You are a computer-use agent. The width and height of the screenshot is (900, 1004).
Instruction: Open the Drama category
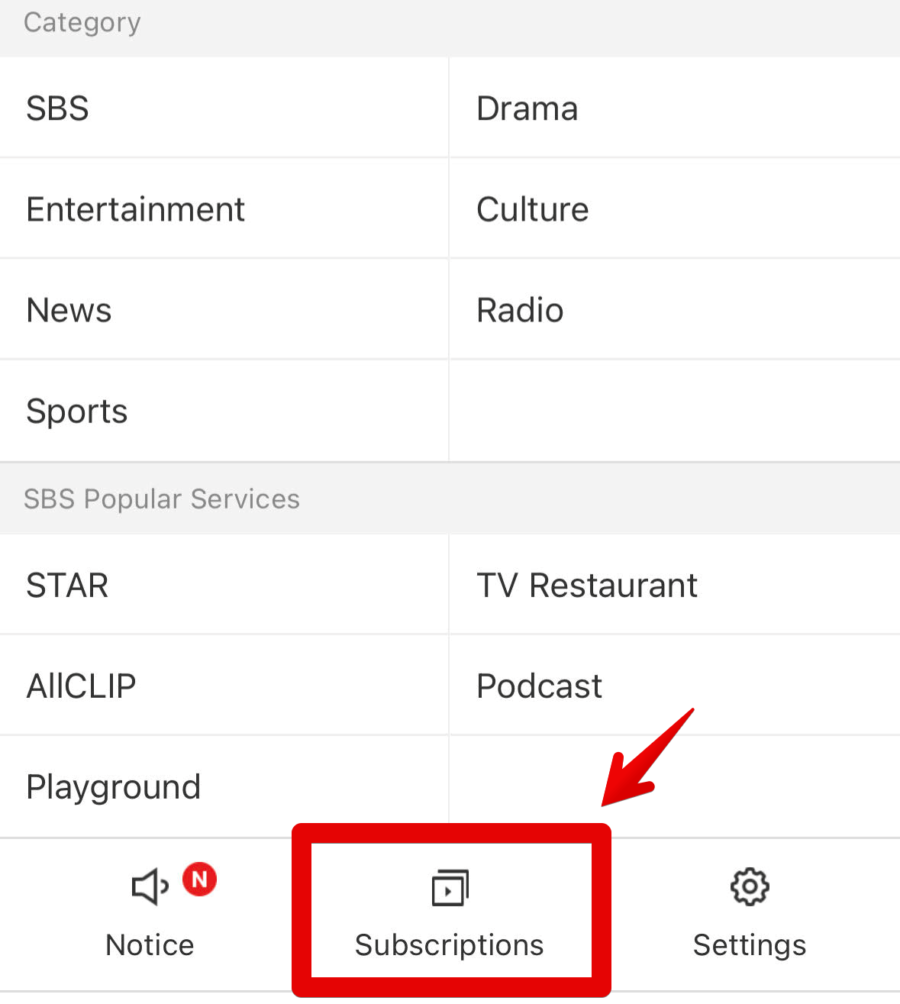(527, 108)
